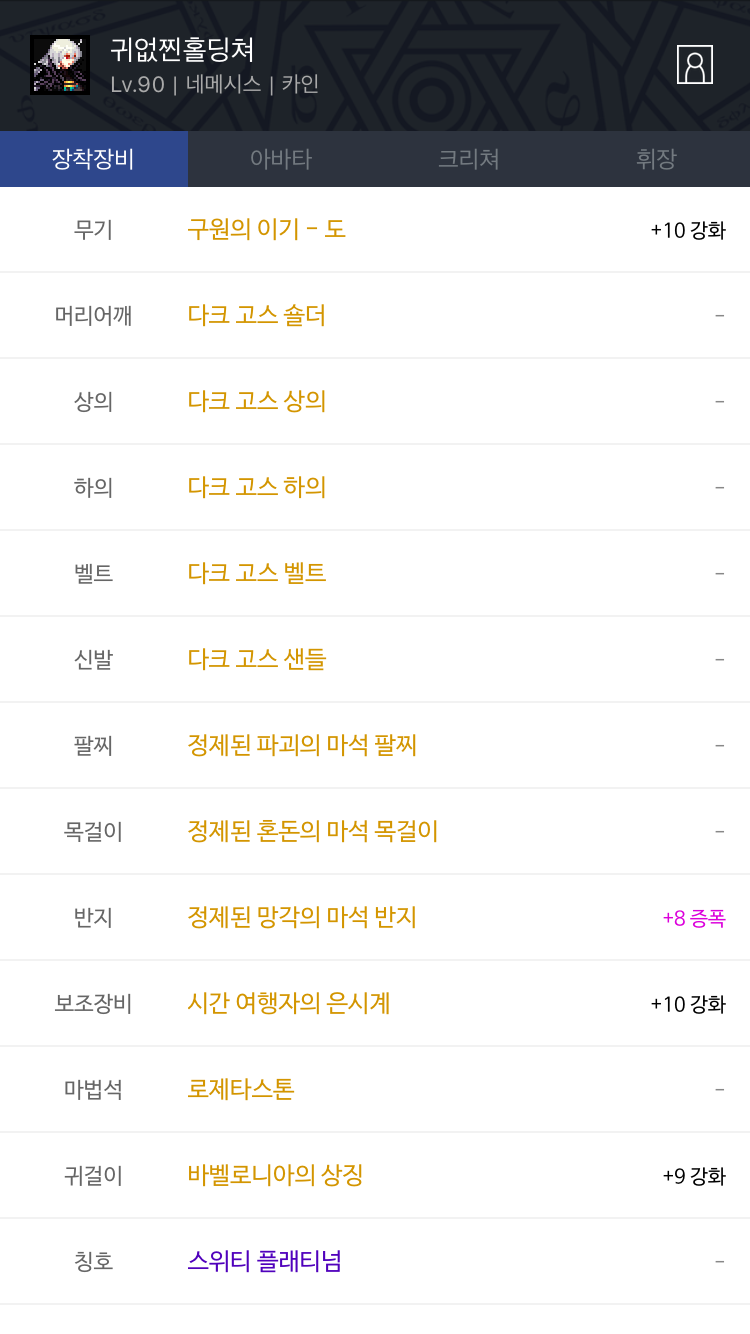Switch to the 크리쳐 tab

[468, 159]
